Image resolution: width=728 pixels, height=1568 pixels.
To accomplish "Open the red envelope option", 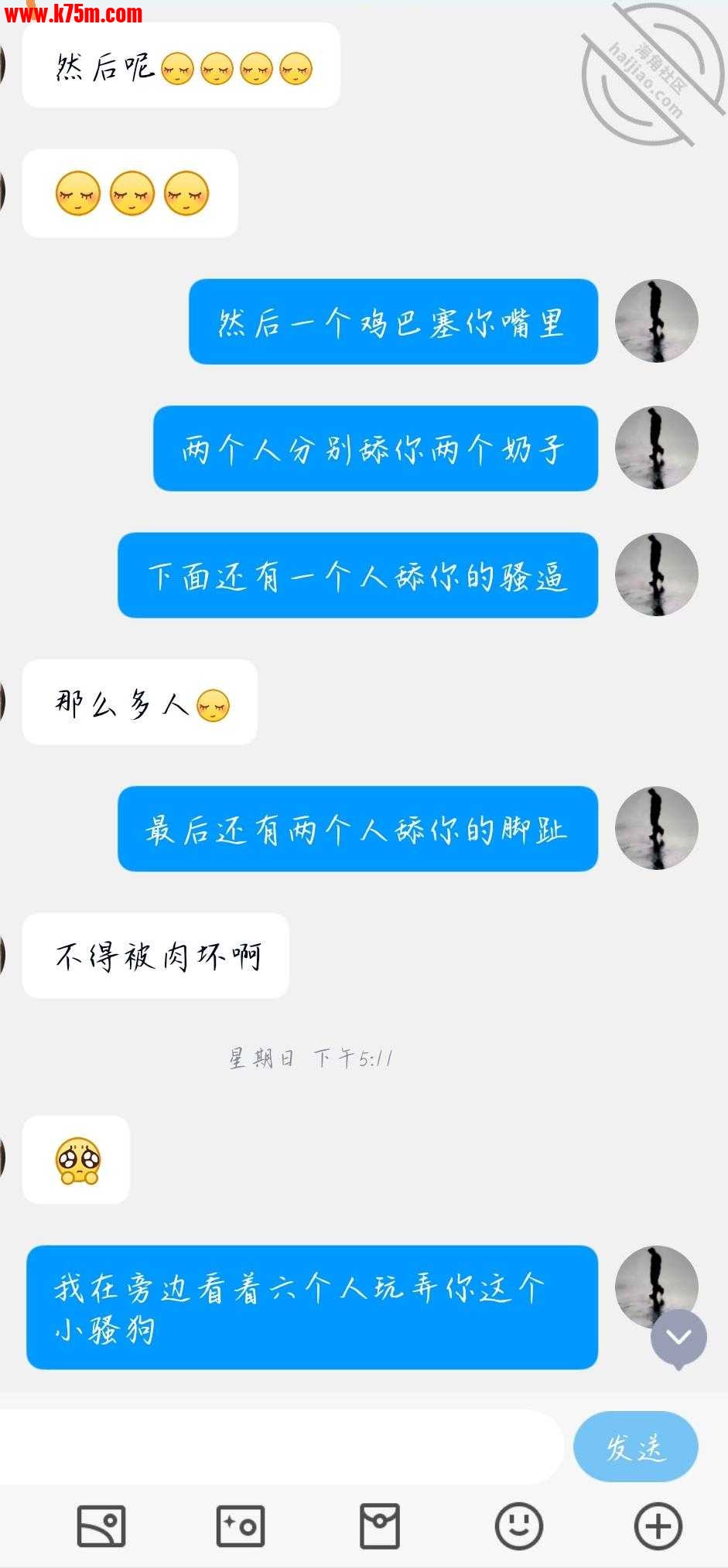I will click(380, 1525).
